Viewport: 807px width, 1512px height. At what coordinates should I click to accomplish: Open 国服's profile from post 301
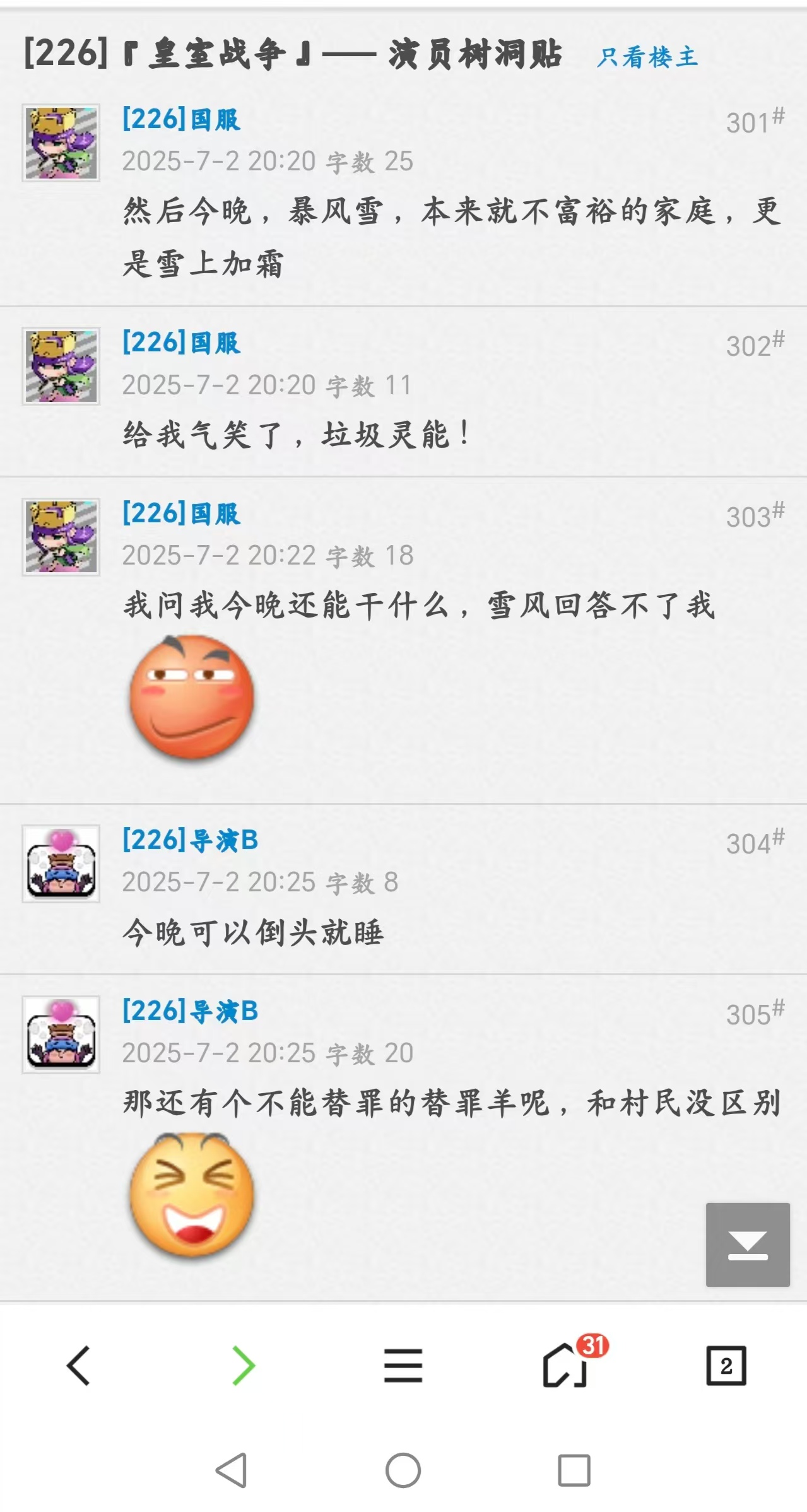click(x=181, y=119)
